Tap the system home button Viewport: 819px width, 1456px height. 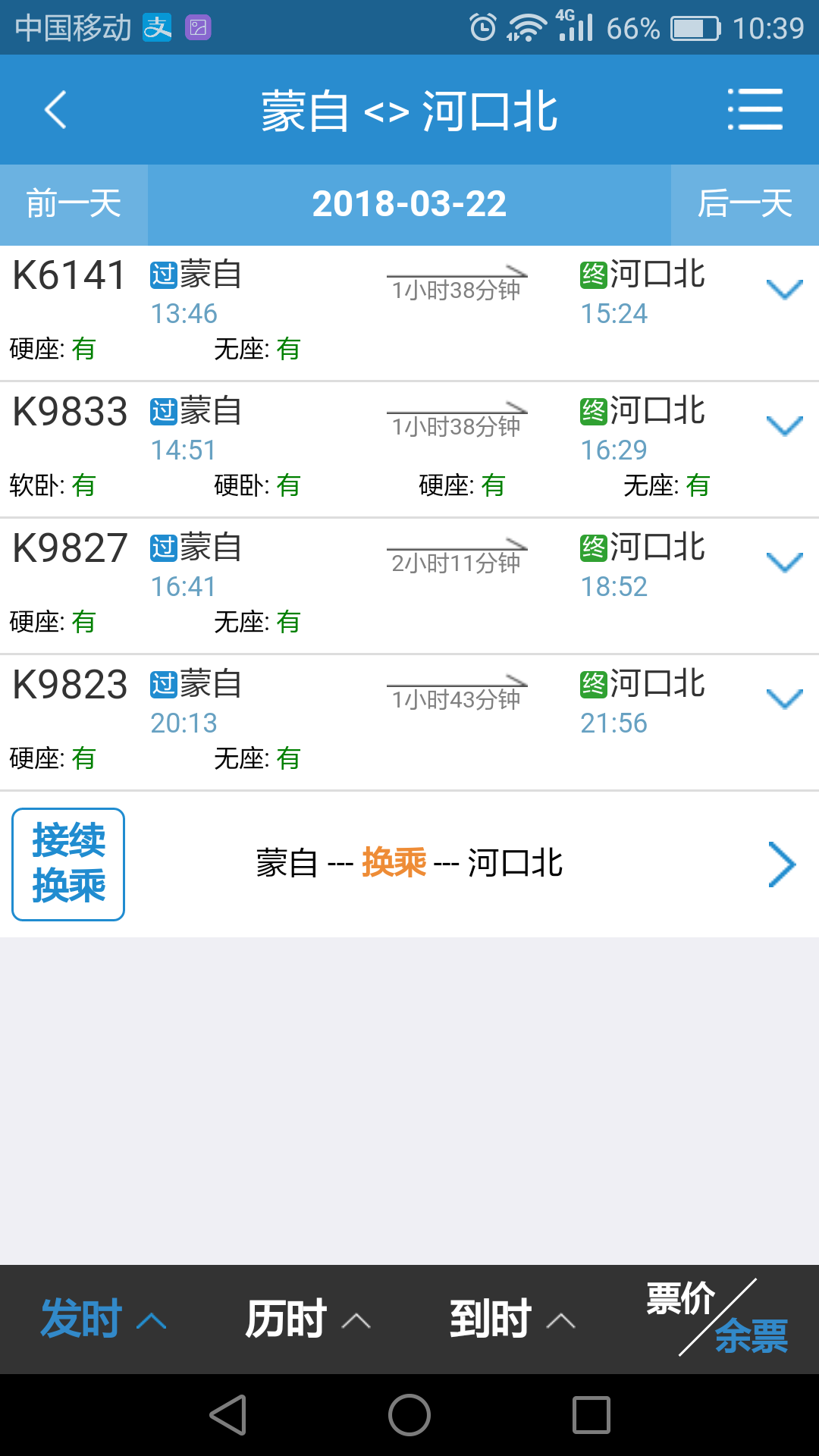[409, 1415]
